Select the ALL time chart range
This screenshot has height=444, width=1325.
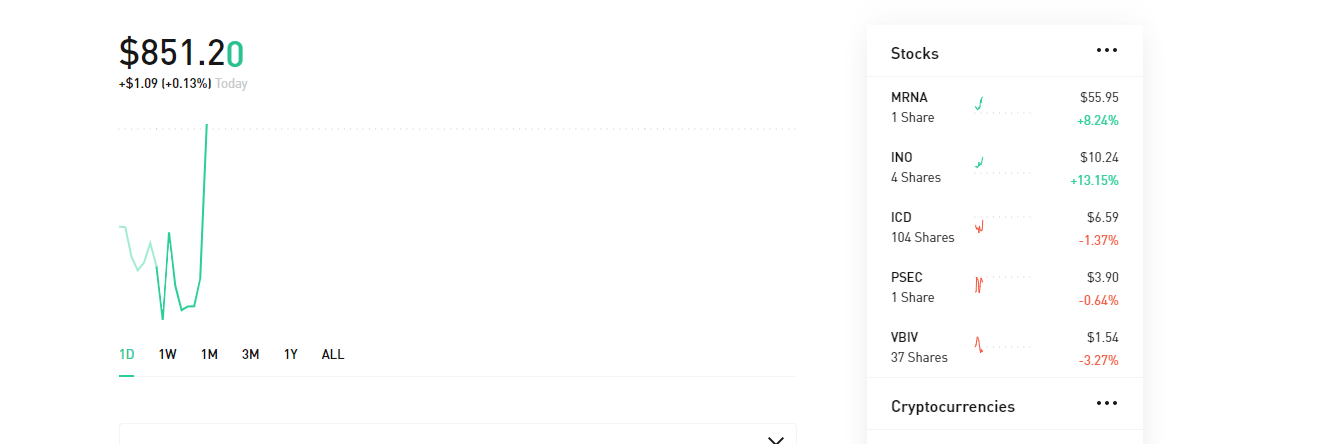pos(333,354)
